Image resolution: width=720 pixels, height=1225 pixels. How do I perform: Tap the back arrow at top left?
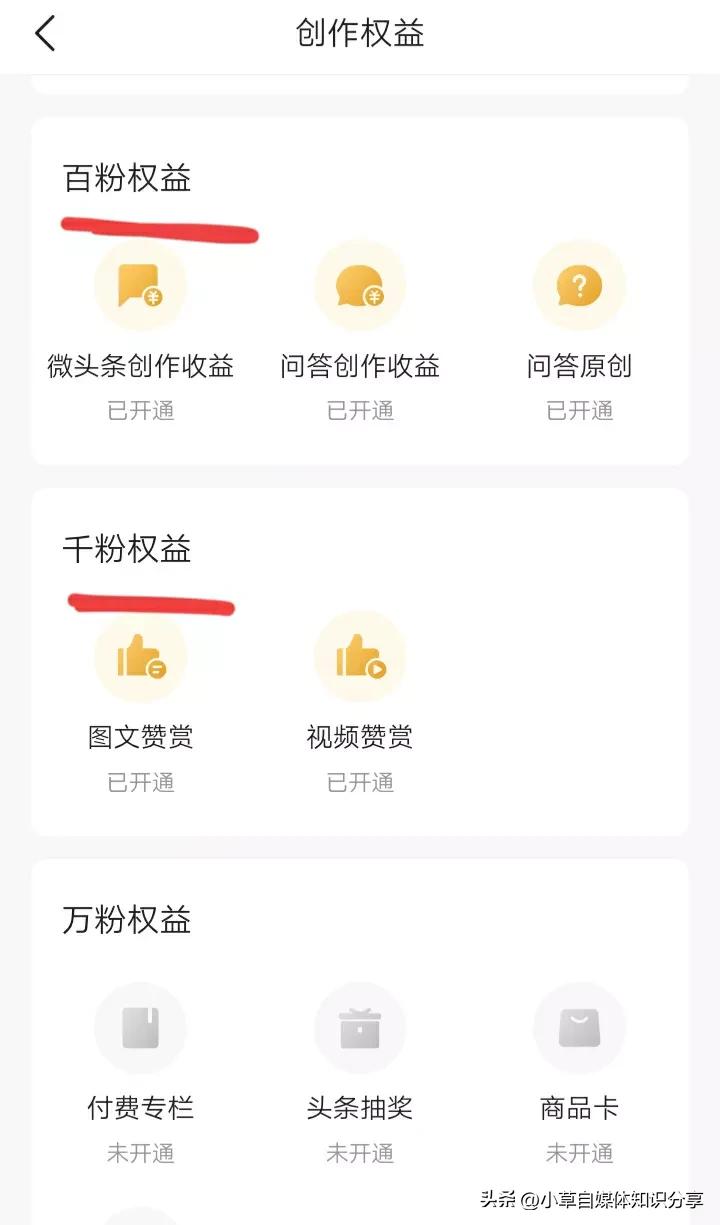(44, 33)
